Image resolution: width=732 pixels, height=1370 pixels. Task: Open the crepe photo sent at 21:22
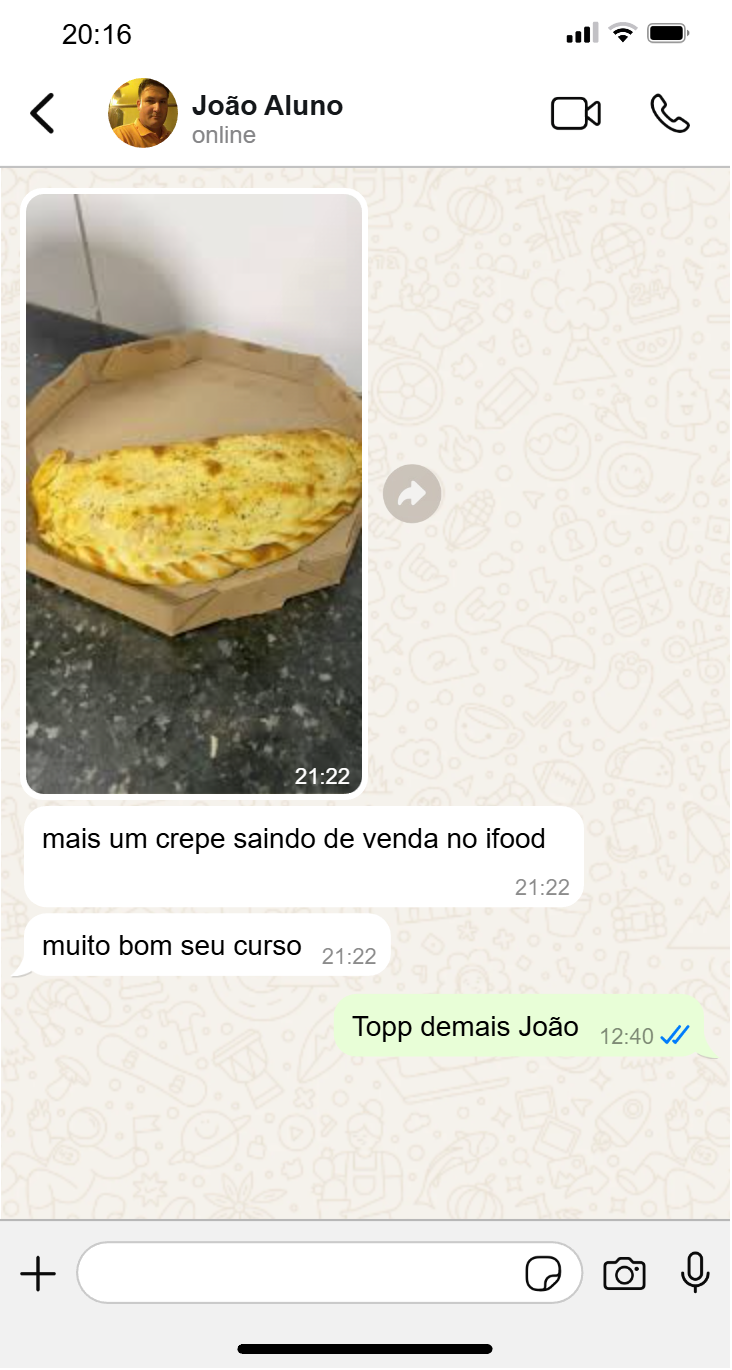(x=194, y=493)
